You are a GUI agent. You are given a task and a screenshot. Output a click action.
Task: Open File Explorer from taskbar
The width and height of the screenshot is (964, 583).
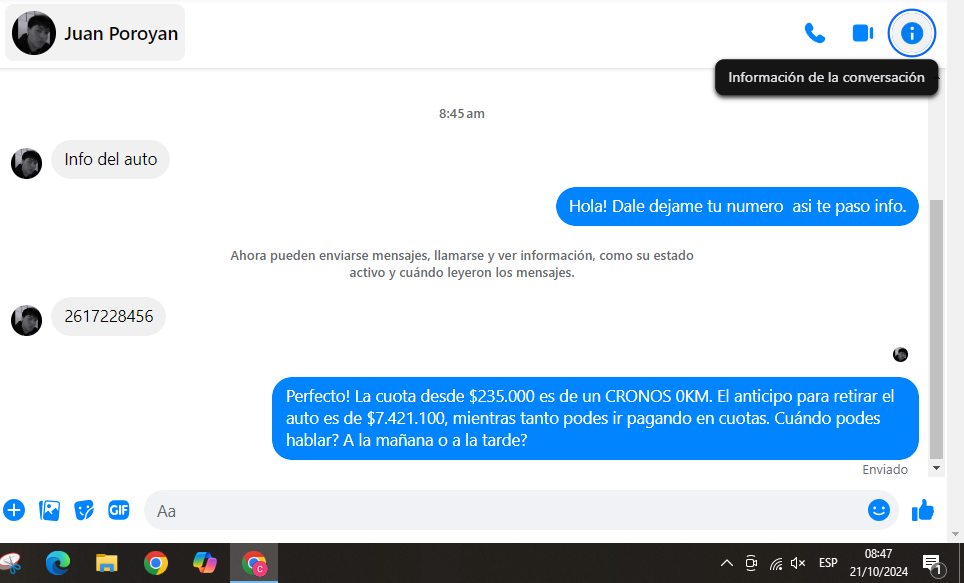[x=106, y=563]
